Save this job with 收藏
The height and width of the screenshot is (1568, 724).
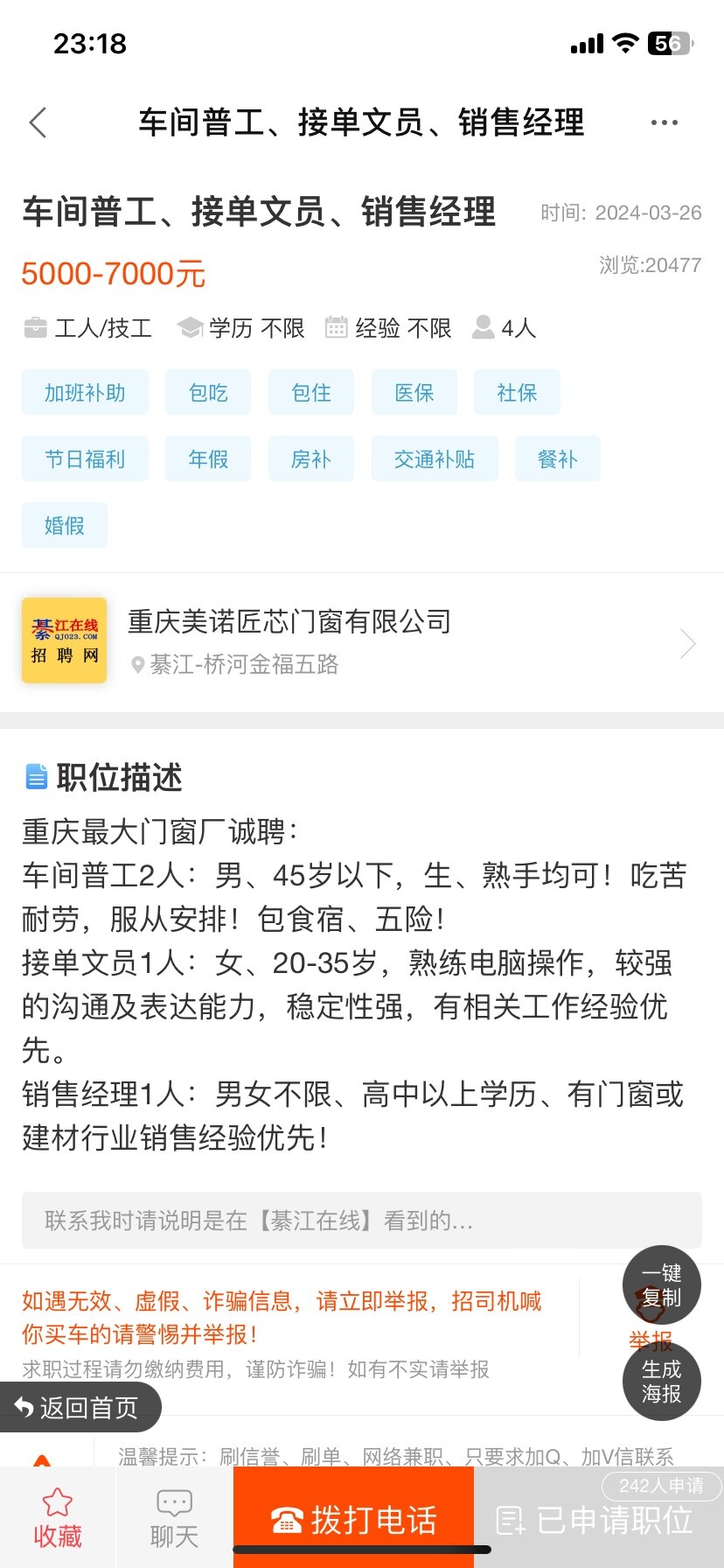58,1517
